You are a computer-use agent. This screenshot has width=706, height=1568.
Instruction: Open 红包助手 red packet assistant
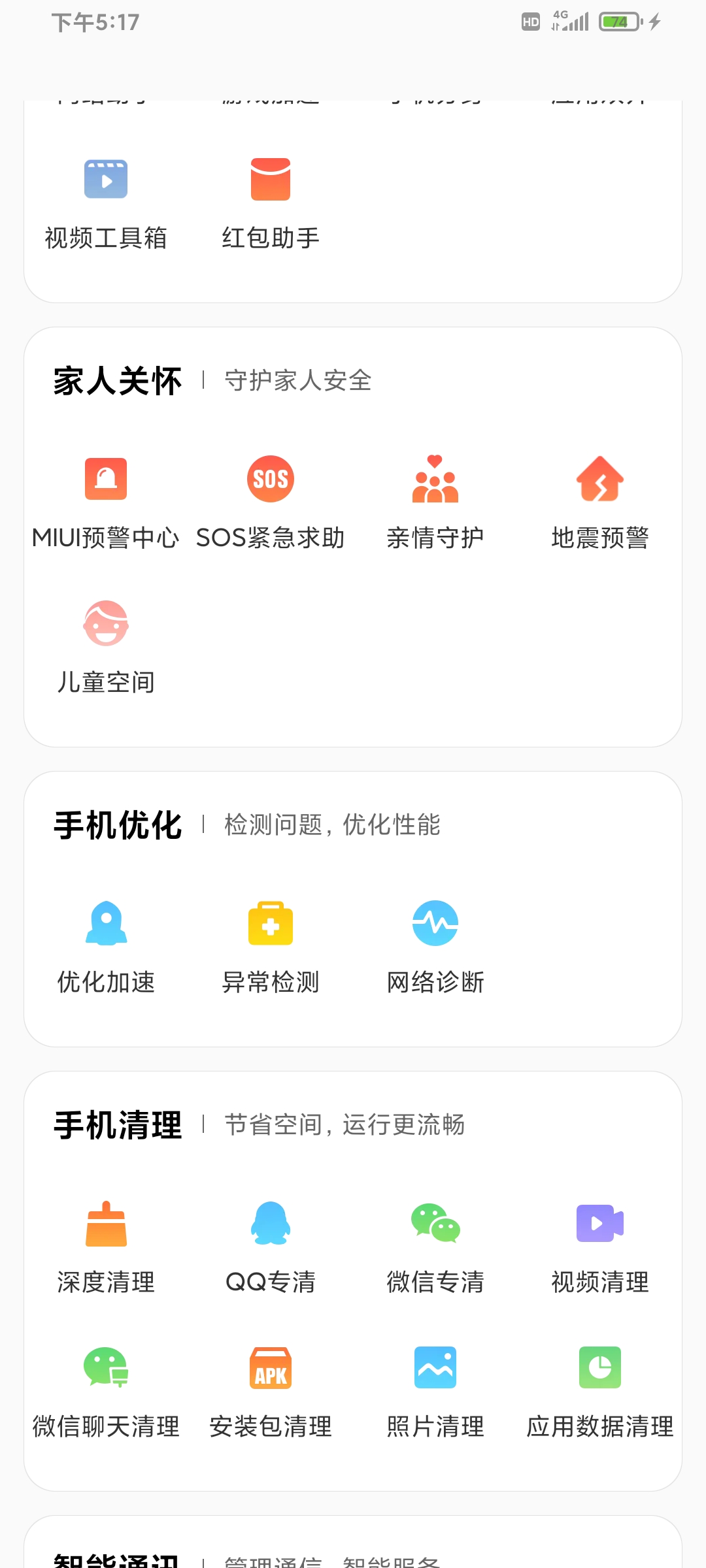(271, 204)
